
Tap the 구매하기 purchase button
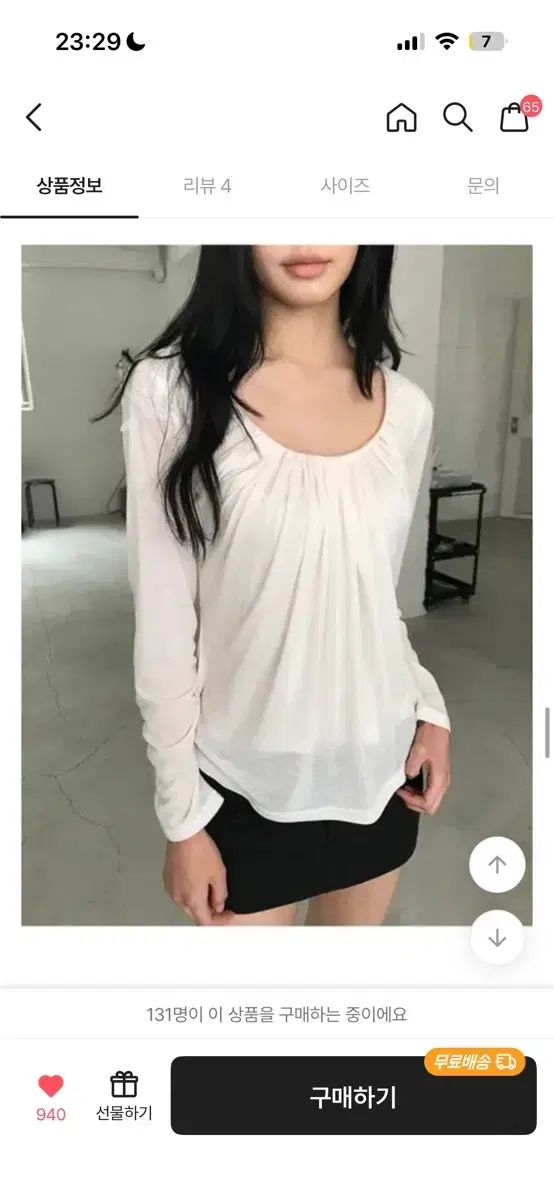pos(353,1096)
